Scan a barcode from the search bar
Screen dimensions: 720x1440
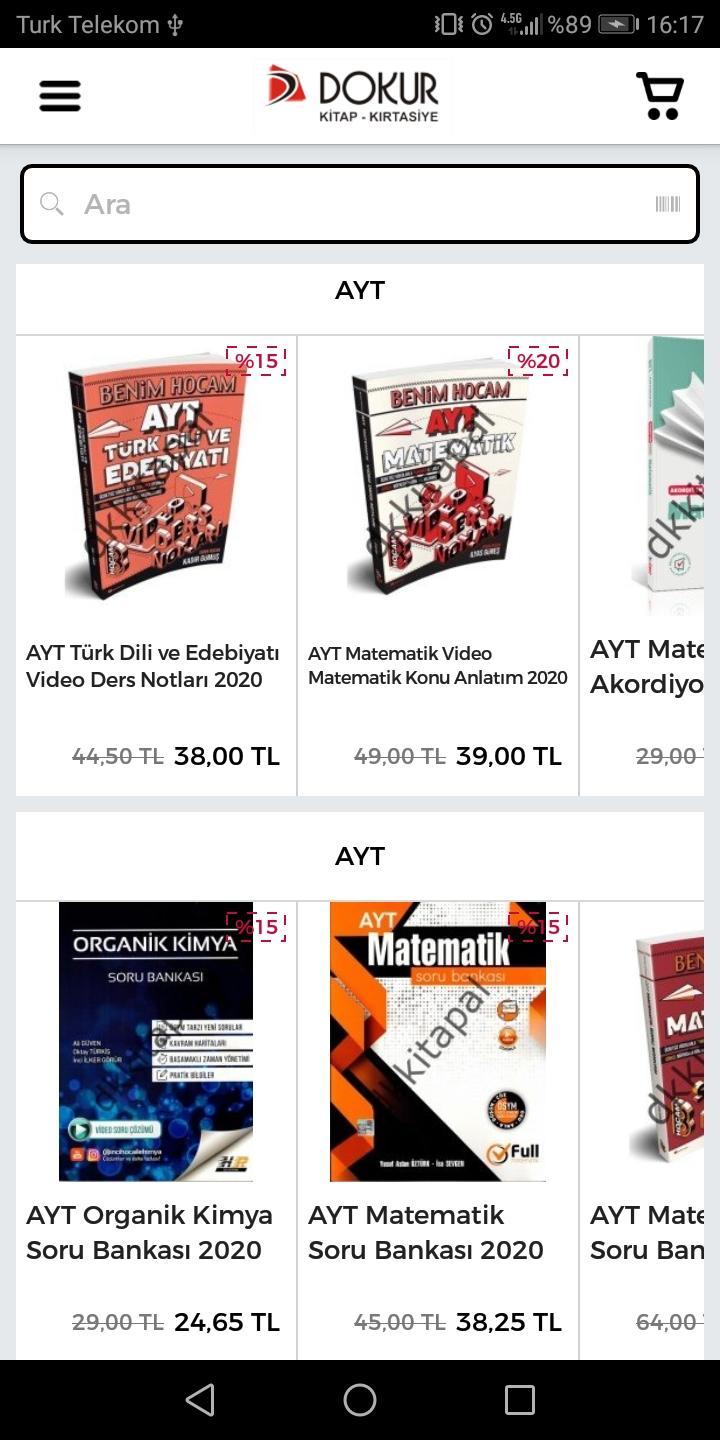[667, 205]
